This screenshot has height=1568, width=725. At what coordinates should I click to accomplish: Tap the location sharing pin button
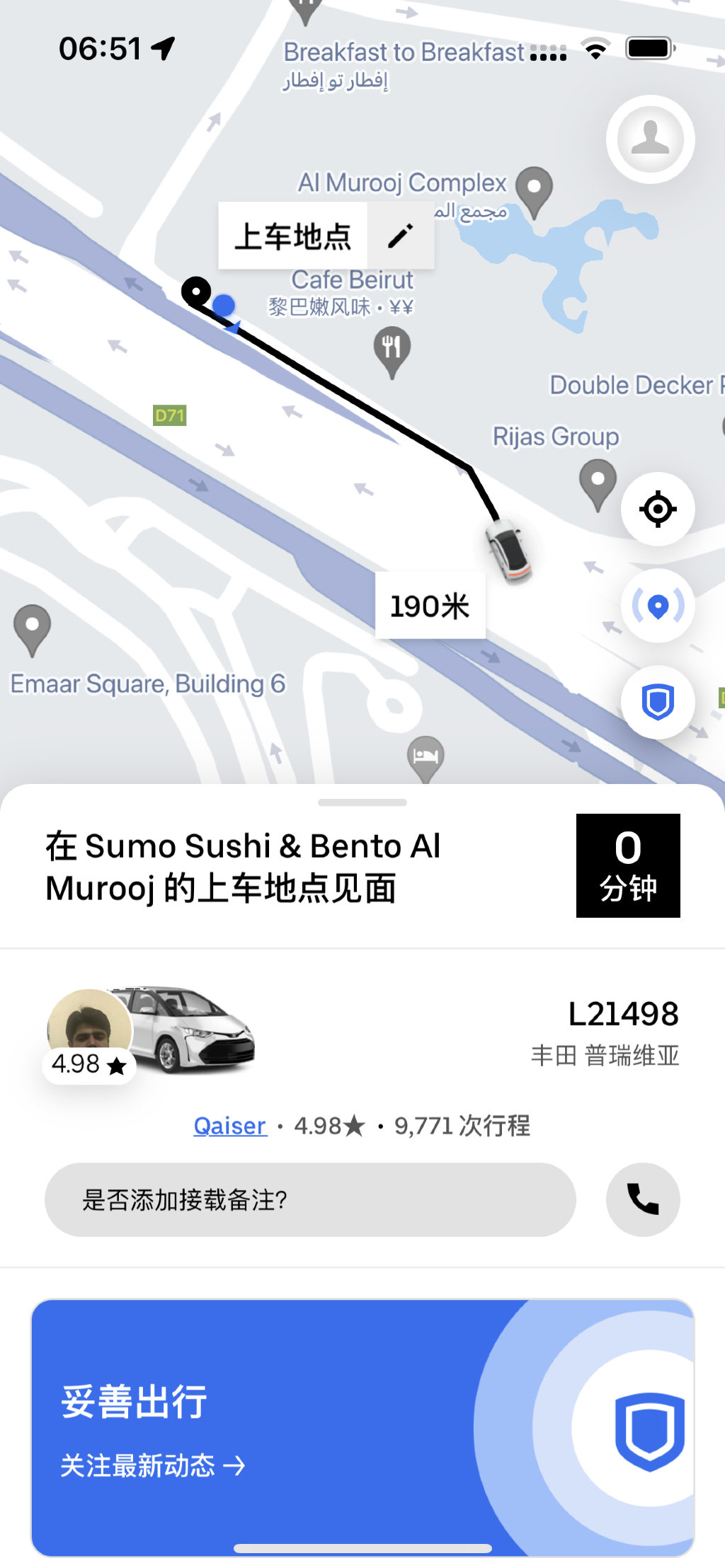point(658,606)
